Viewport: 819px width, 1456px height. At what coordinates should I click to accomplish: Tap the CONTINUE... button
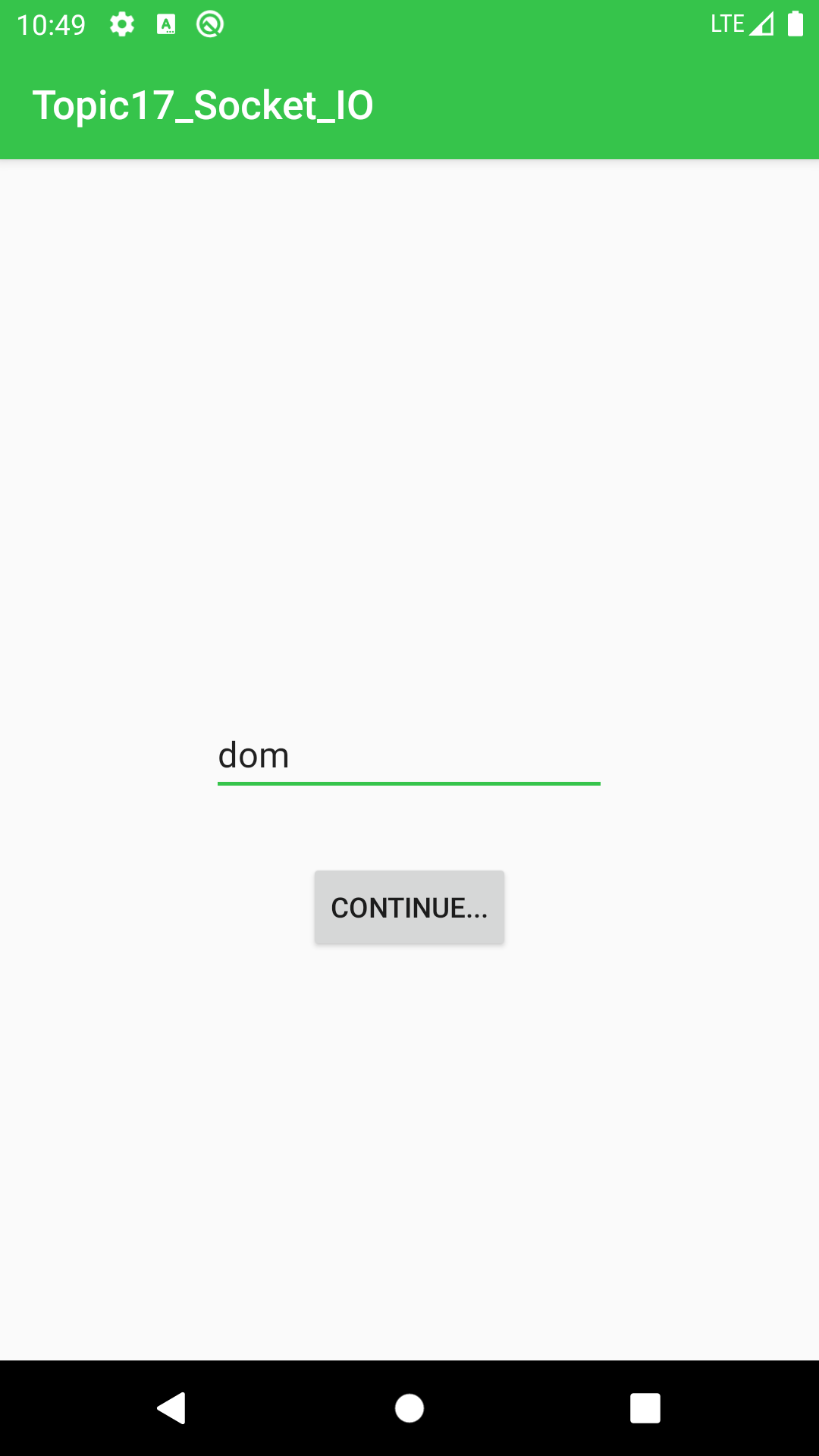[409, 907]
